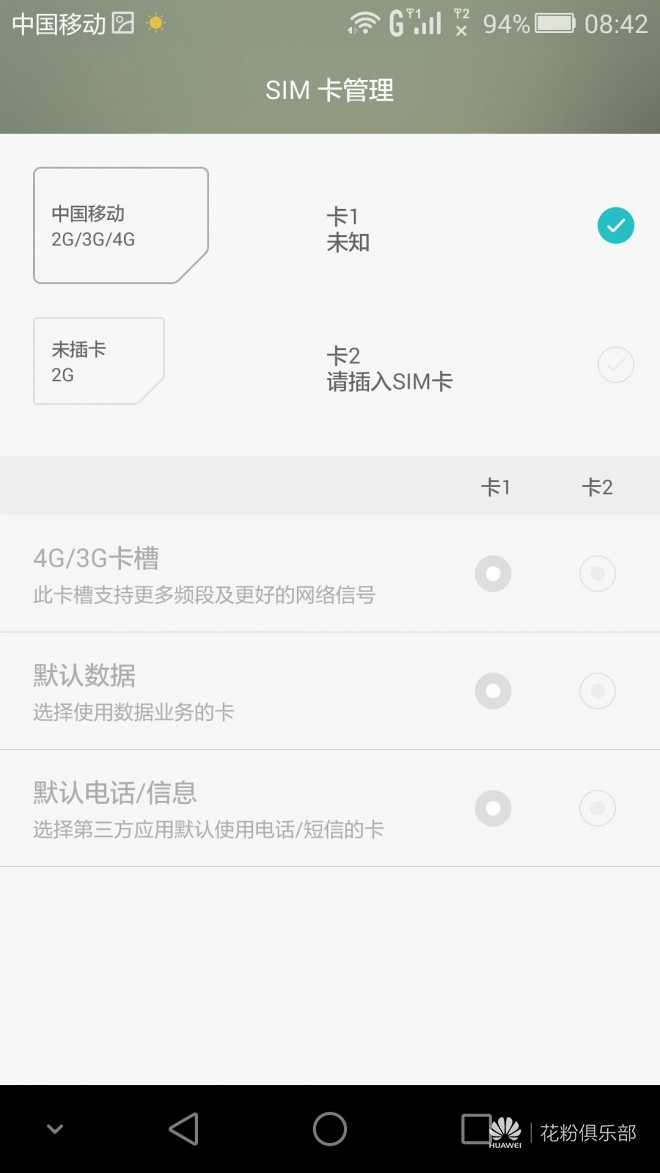Toggle the checkmark for 卡2
The width and height of the screenshot is (660, 1173).
click(616, 365)
